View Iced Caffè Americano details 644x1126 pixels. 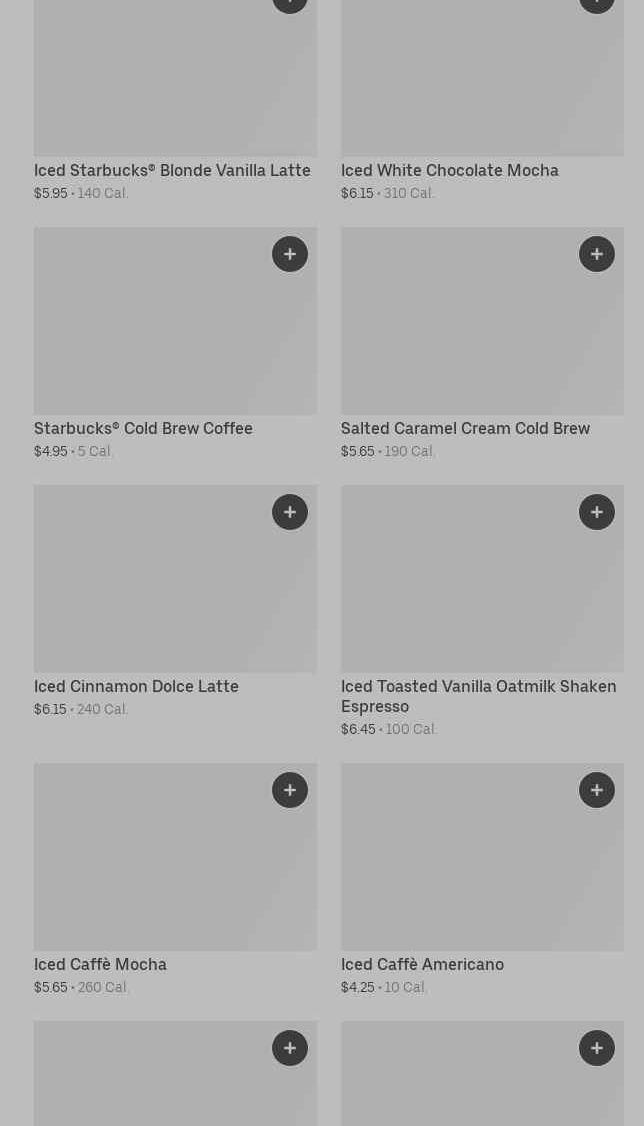(x=422, y=965)
